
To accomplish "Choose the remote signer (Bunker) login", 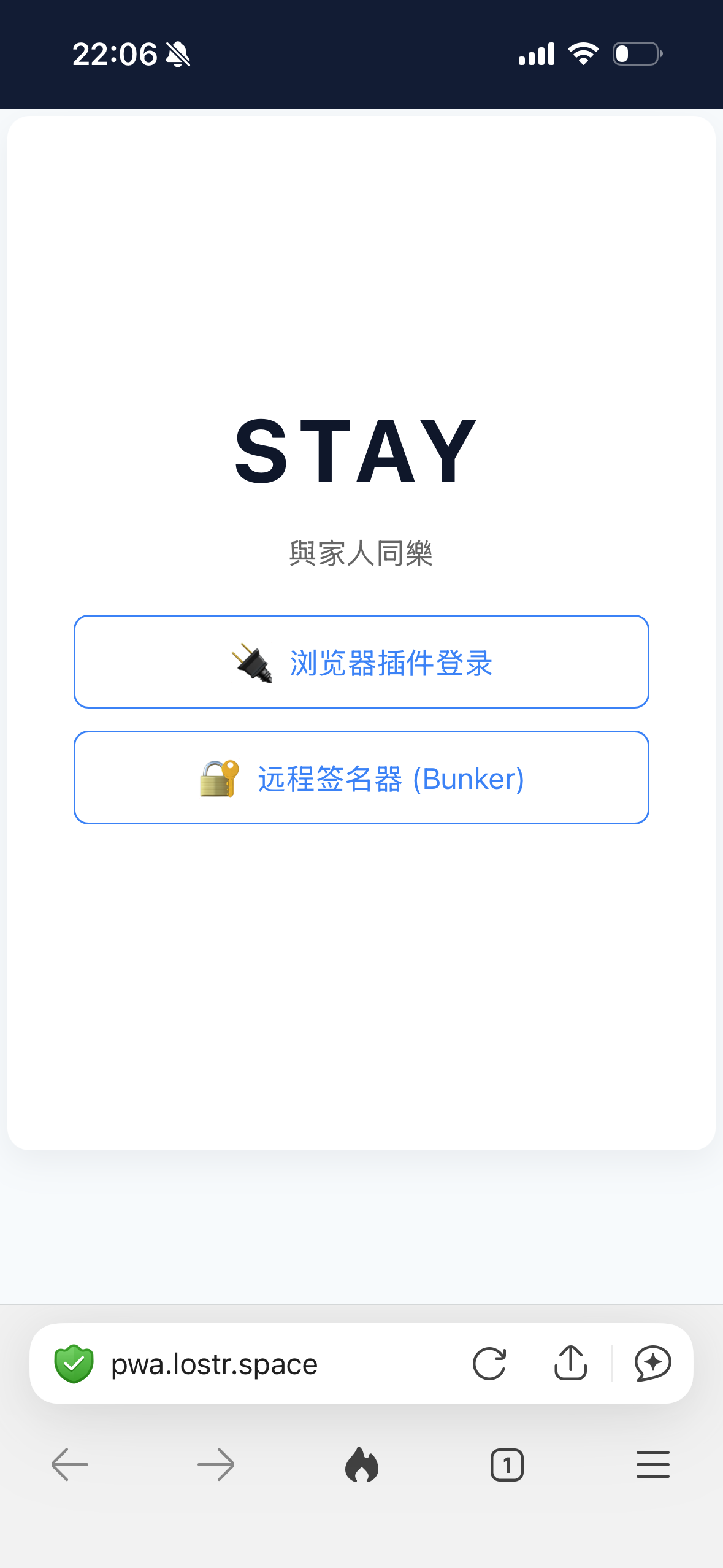I will coord(361,778).
